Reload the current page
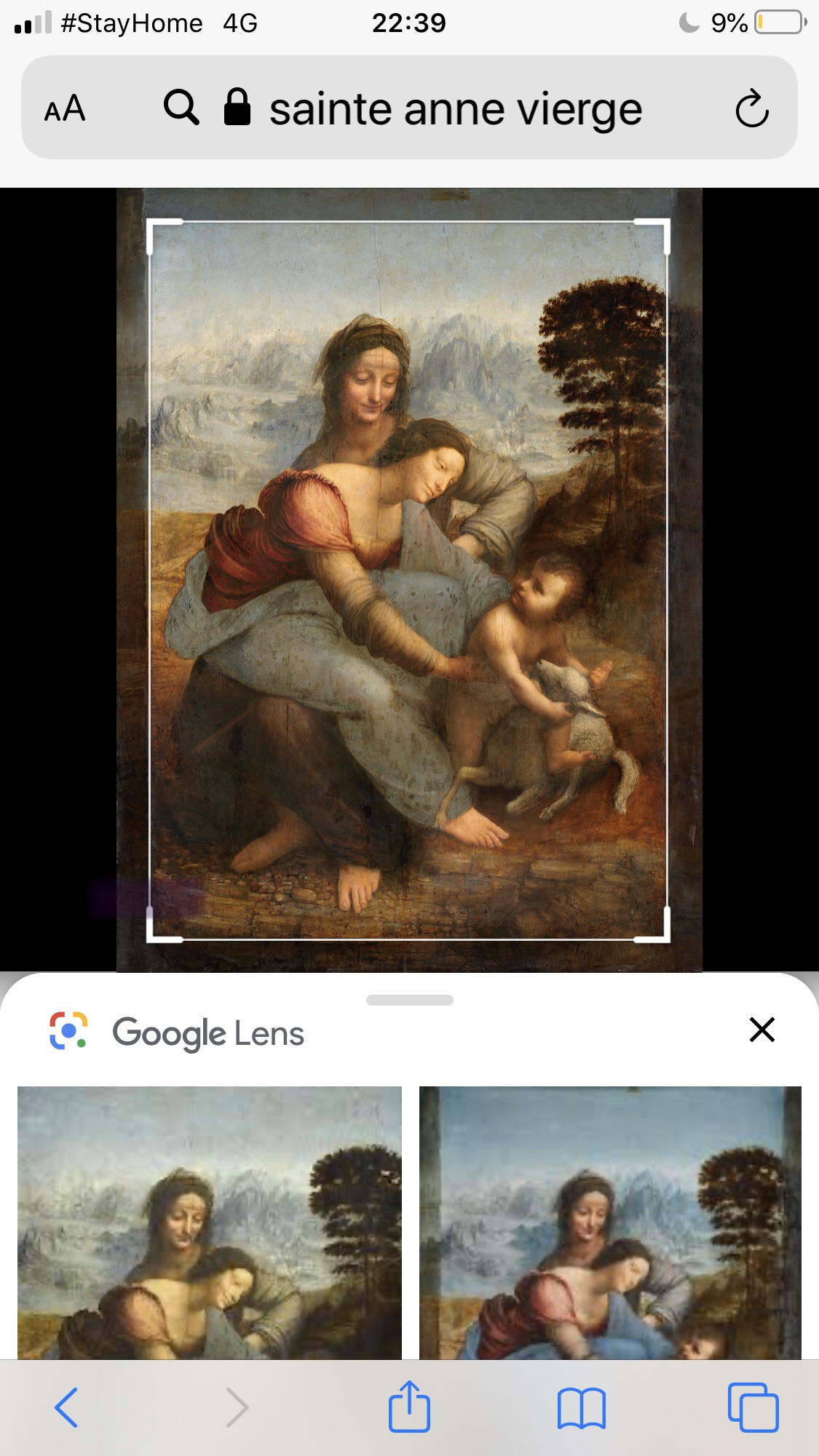 [x=751, y=109]
